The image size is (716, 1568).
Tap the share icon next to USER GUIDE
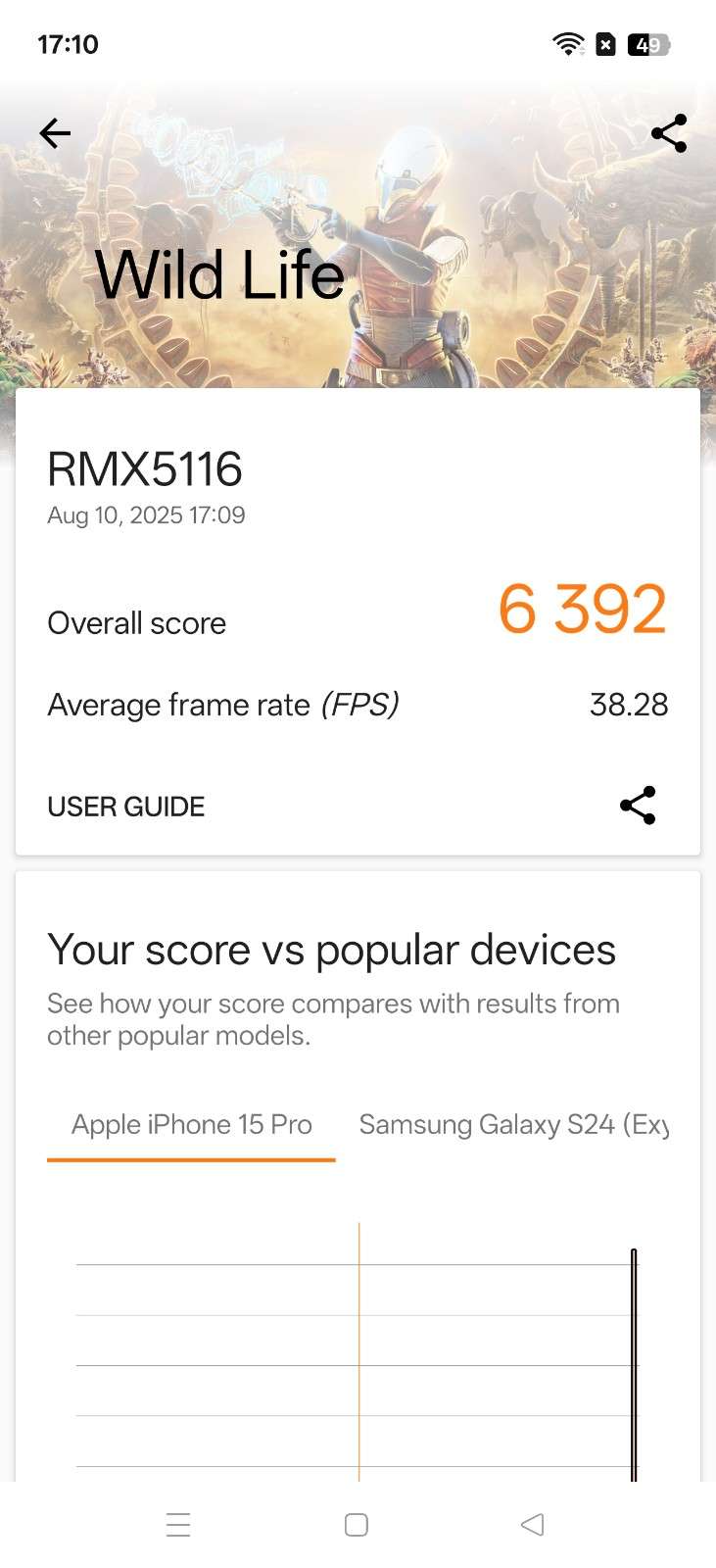click(x=638, y=806)
